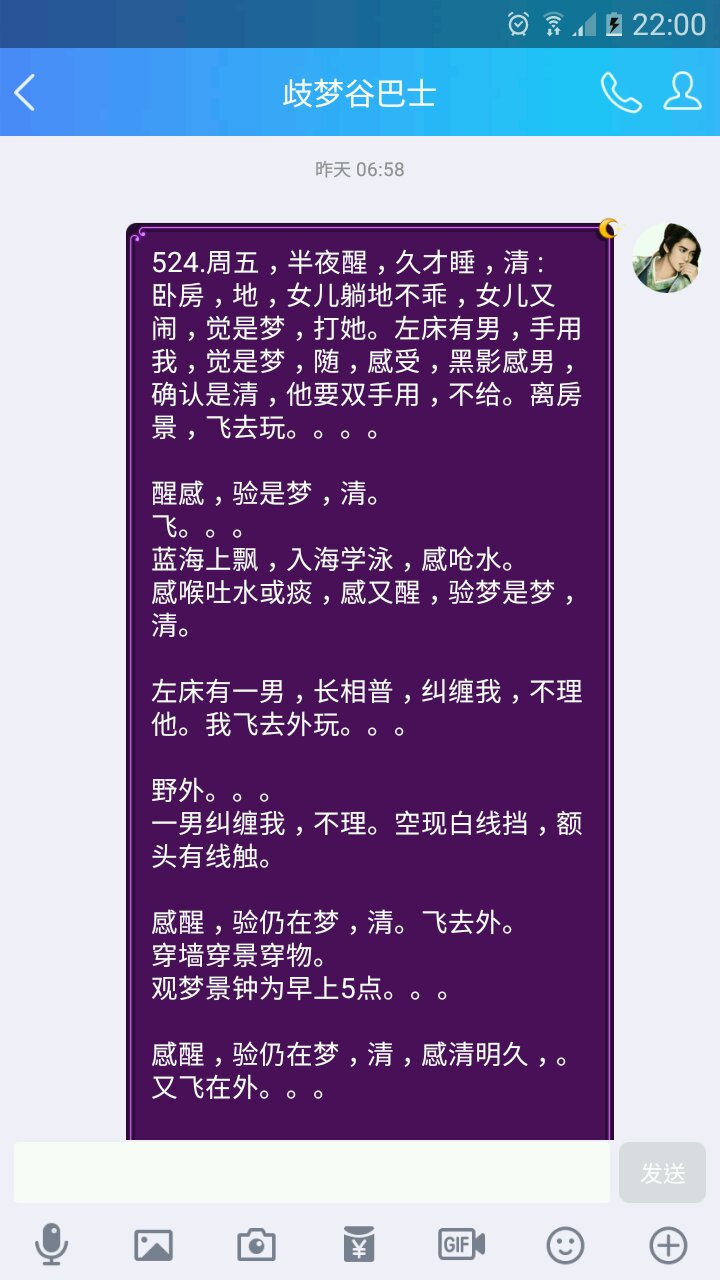The height and width of the screenshot is (1280, 720).
Task: Open the sender's avatar beside the message
Action: pos(667,258)
